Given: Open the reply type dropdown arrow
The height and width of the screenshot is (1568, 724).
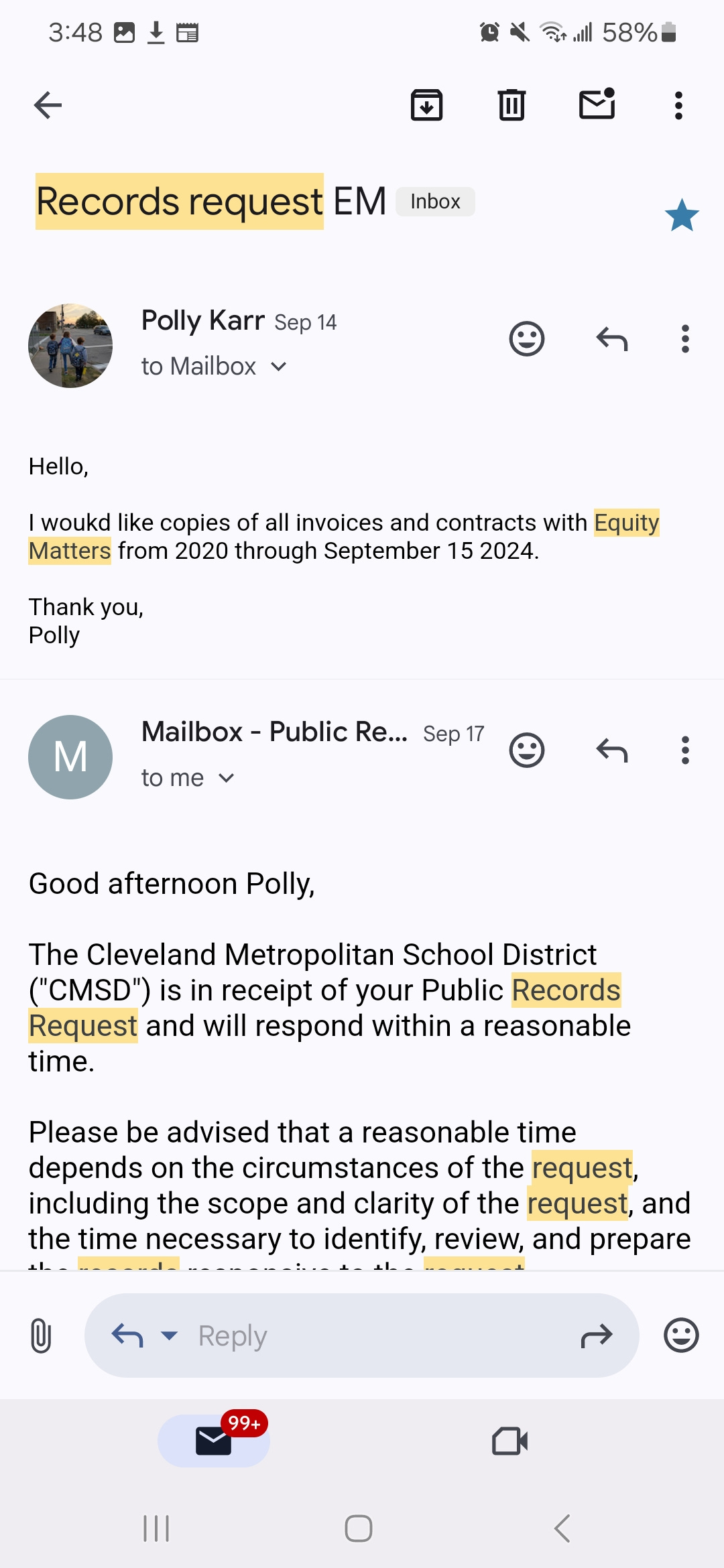Looking at the screenshot, I should 170,1335.
